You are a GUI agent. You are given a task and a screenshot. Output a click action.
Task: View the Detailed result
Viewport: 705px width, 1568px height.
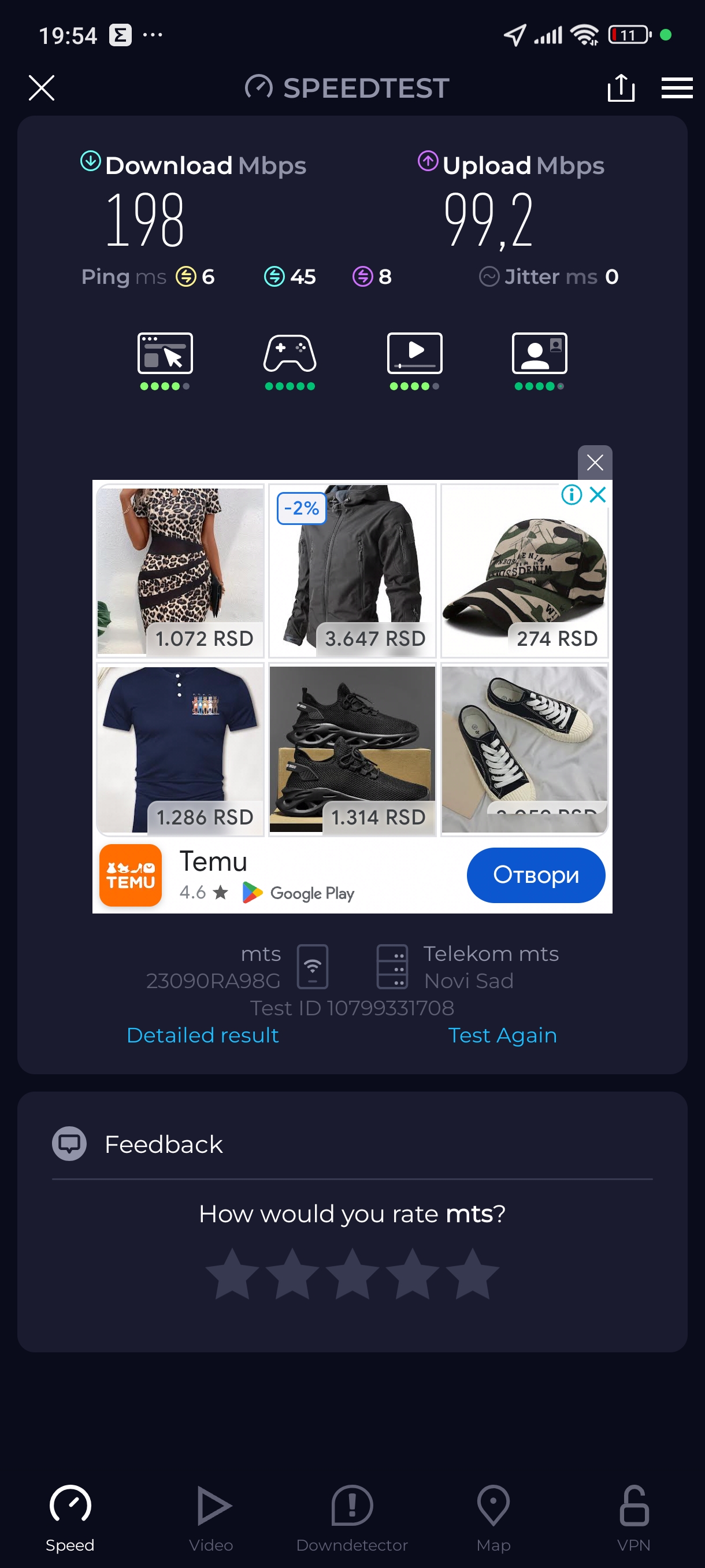pos(203,1035)
